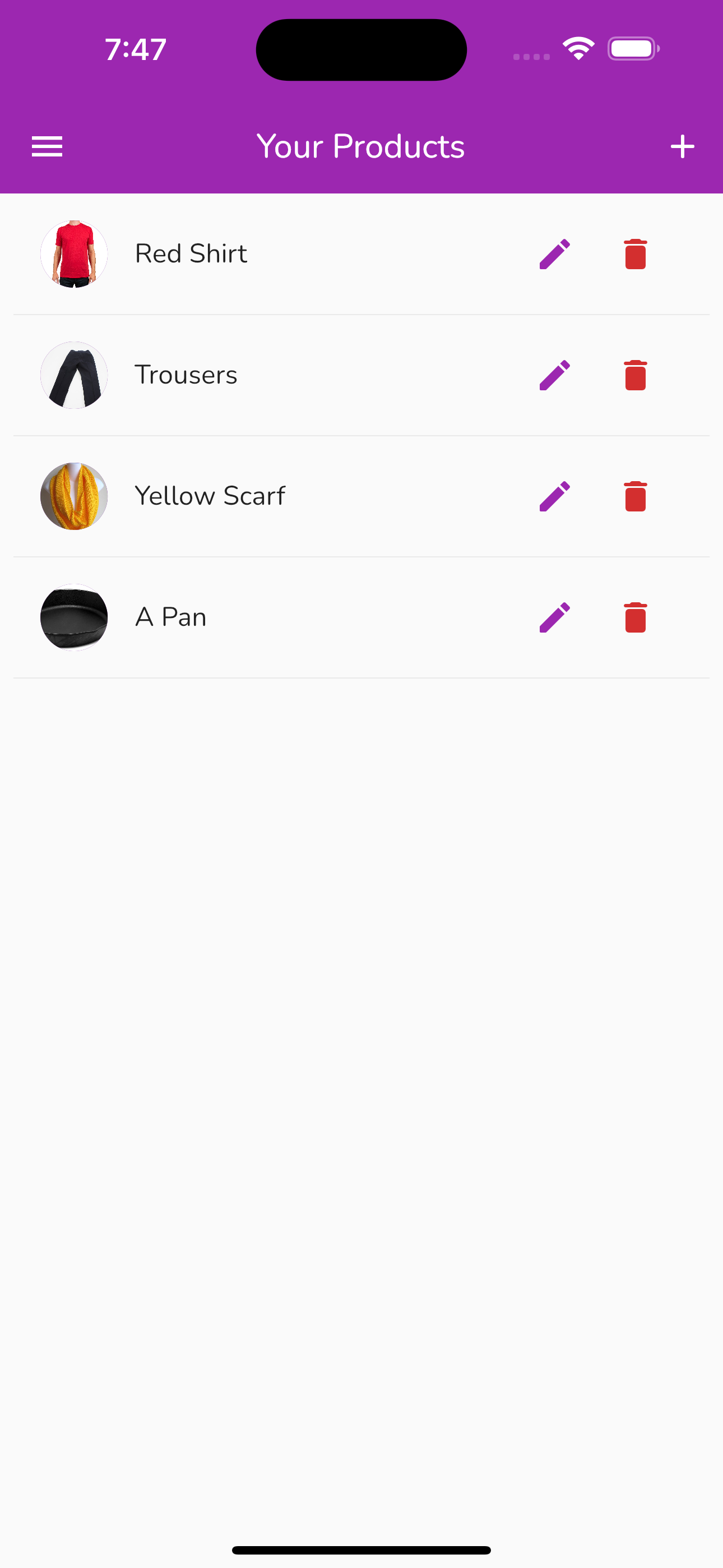723x1568 pixels.
Task: Edit the Yellow Scarf product
Action: (554, 496)
